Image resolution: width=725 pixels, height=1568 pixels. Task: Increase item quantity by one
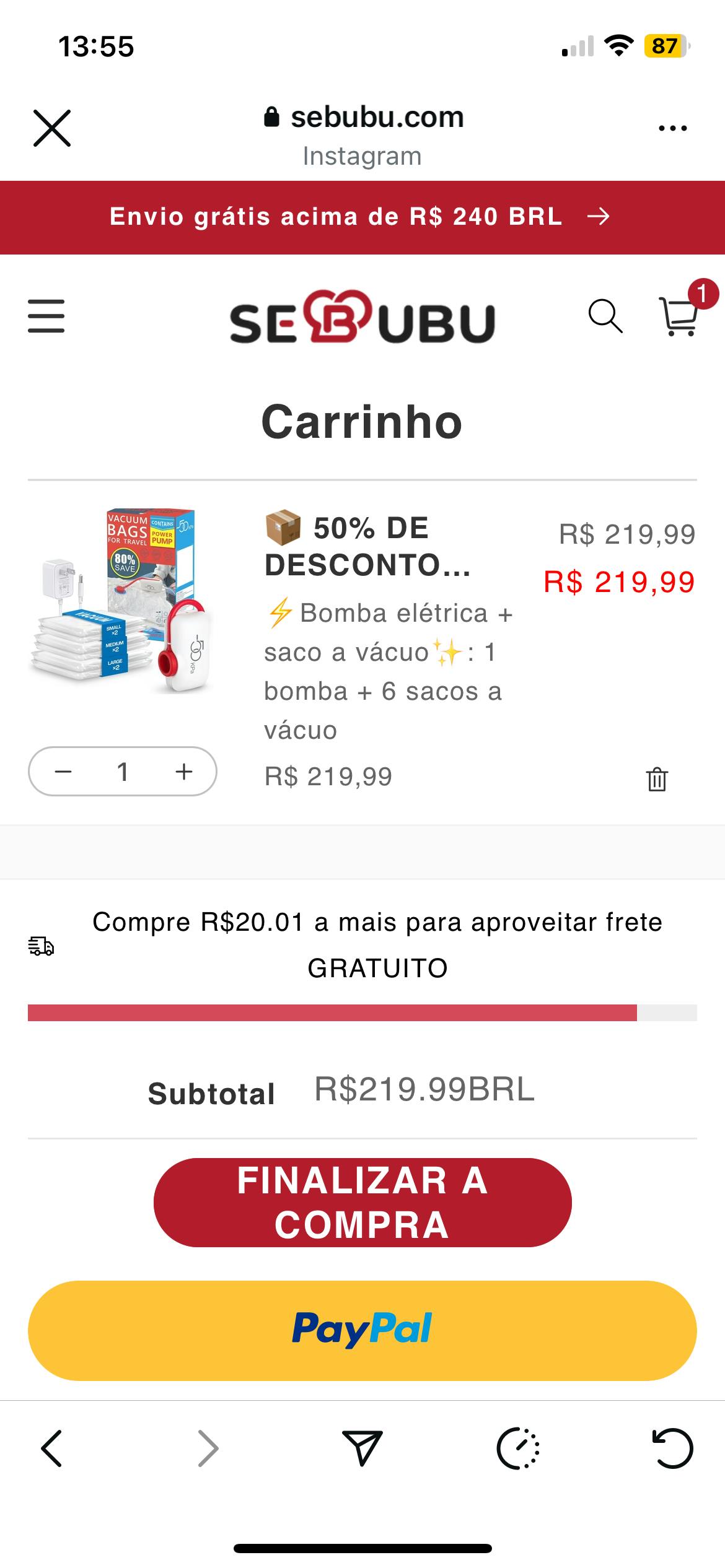183,772
